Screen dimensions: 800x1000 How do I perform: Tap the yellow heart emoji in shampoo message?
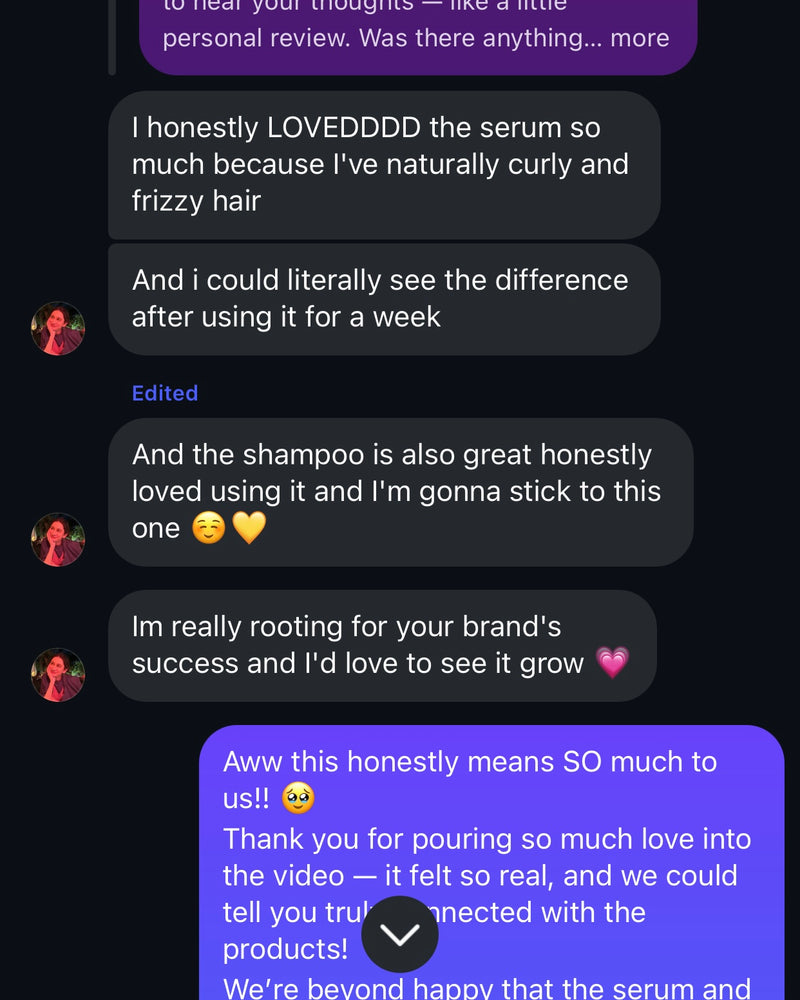(248, 528)
